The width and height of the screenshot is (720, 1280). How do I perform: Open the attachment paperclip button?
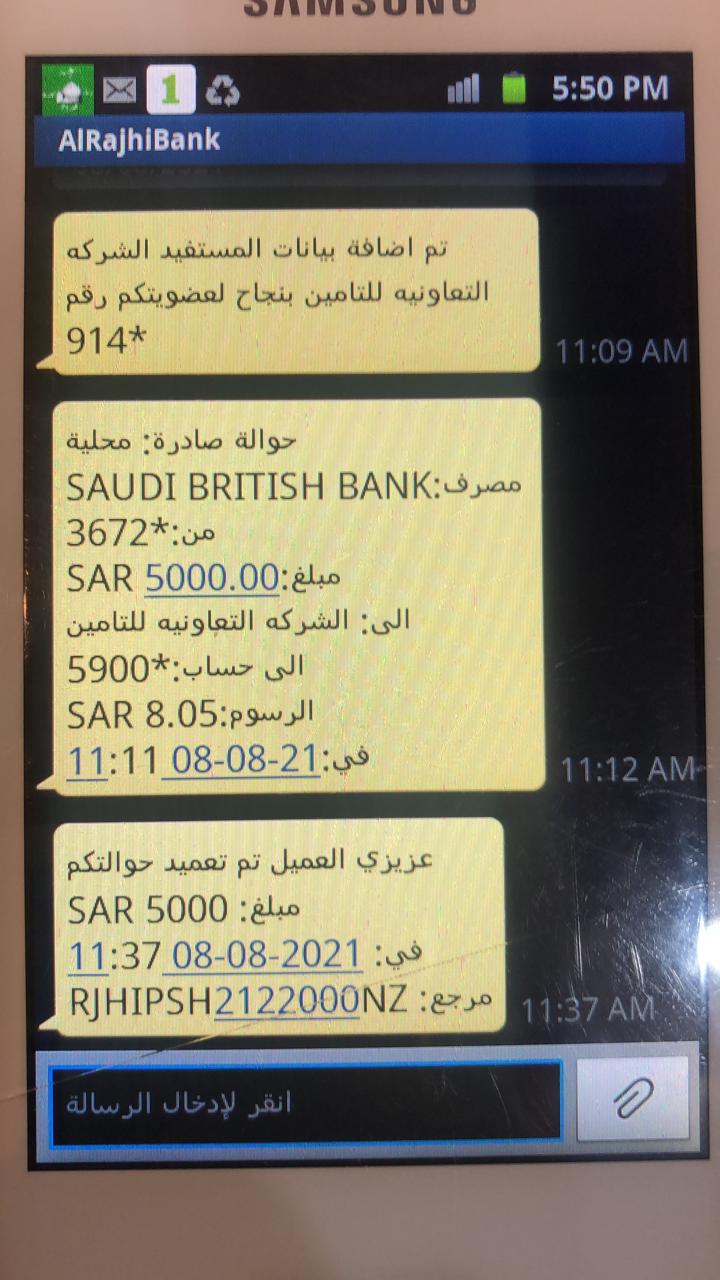coord(633,1100)
